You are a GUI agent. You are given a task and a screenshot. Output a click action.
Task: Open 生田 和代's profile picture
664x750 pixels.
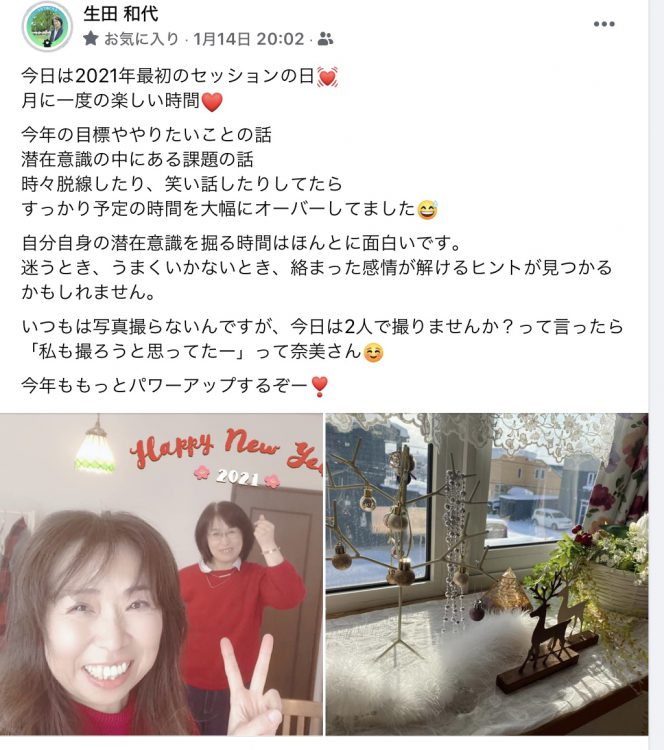[x=46, y=27]
